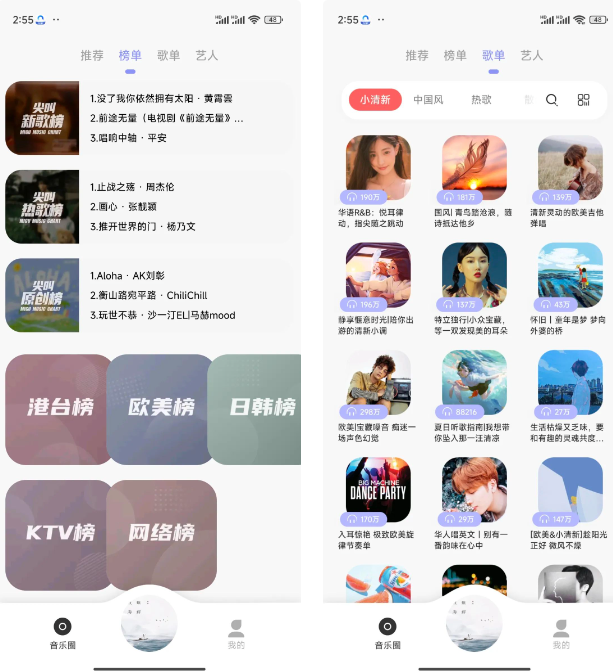
Task: Open the 网络榜 chart tile
Action: pyautogui.click(x=161, y=532)
